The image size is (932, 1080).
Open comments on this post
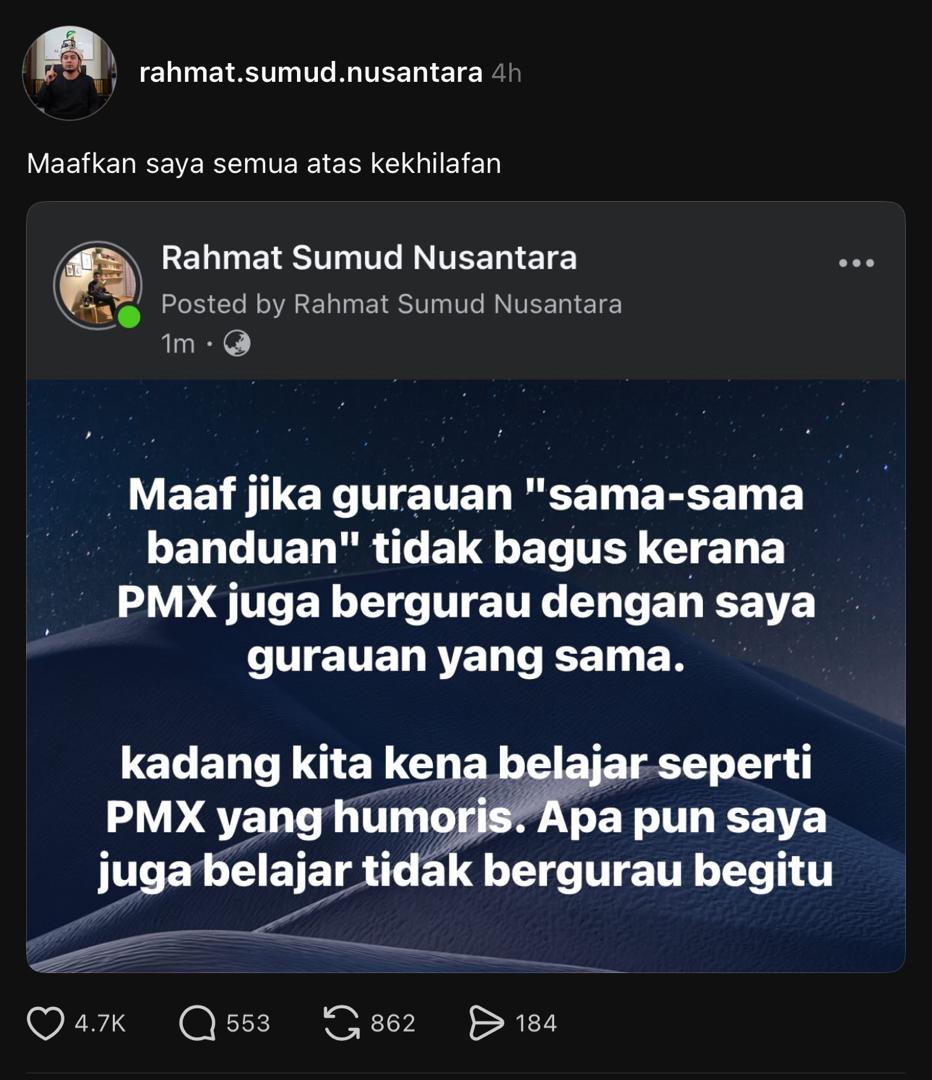tap(197, 1023)
